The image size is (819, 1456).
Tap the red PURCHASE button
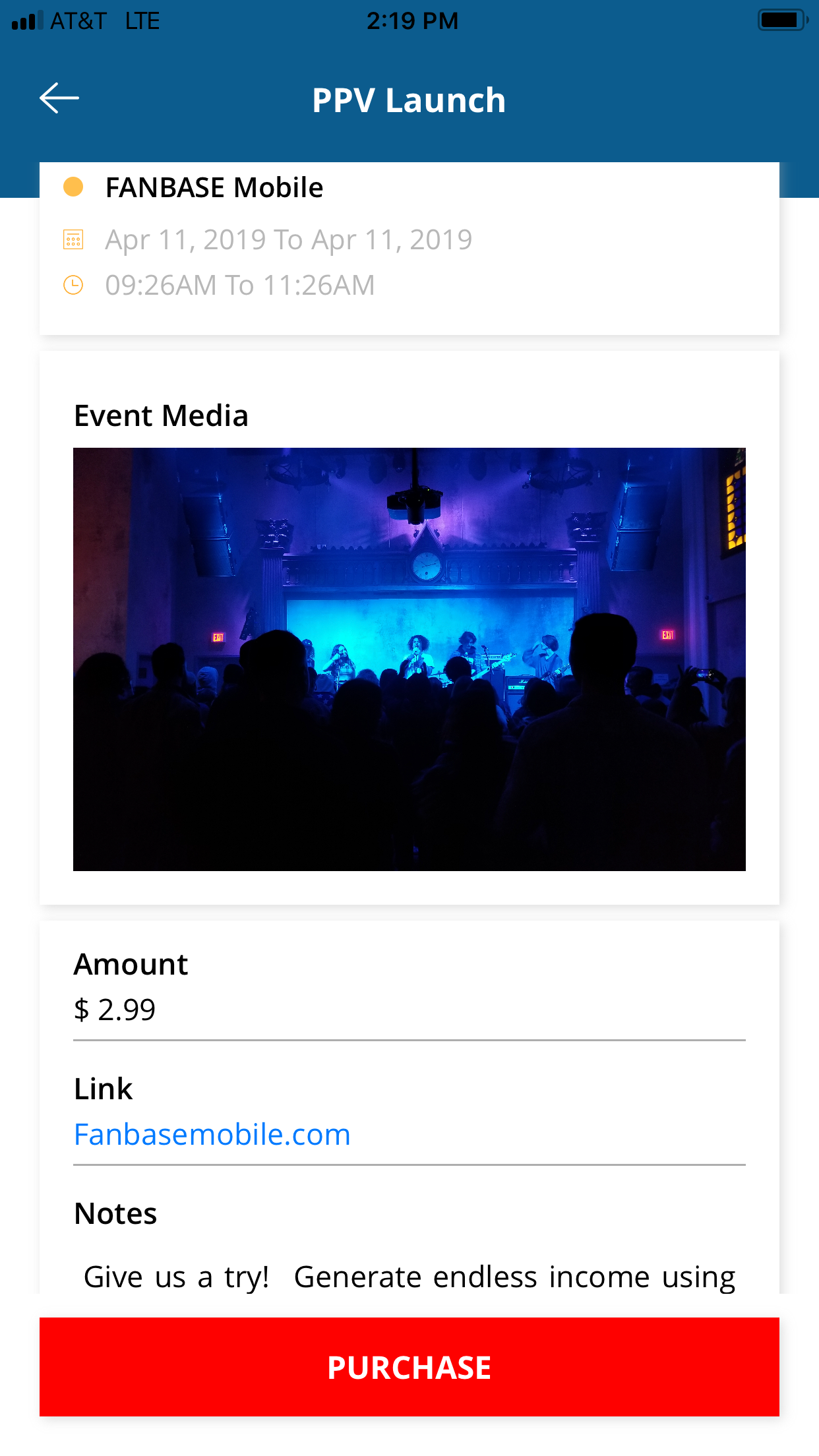[x=409, y=1368]
